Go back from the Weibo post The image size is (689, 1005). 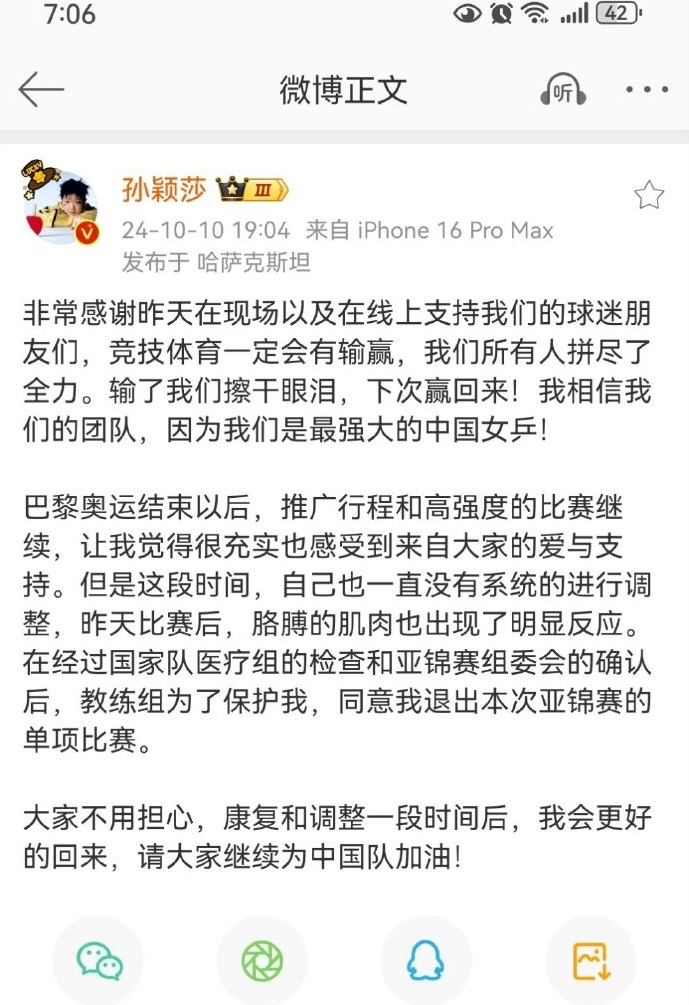tap(41, 90)
